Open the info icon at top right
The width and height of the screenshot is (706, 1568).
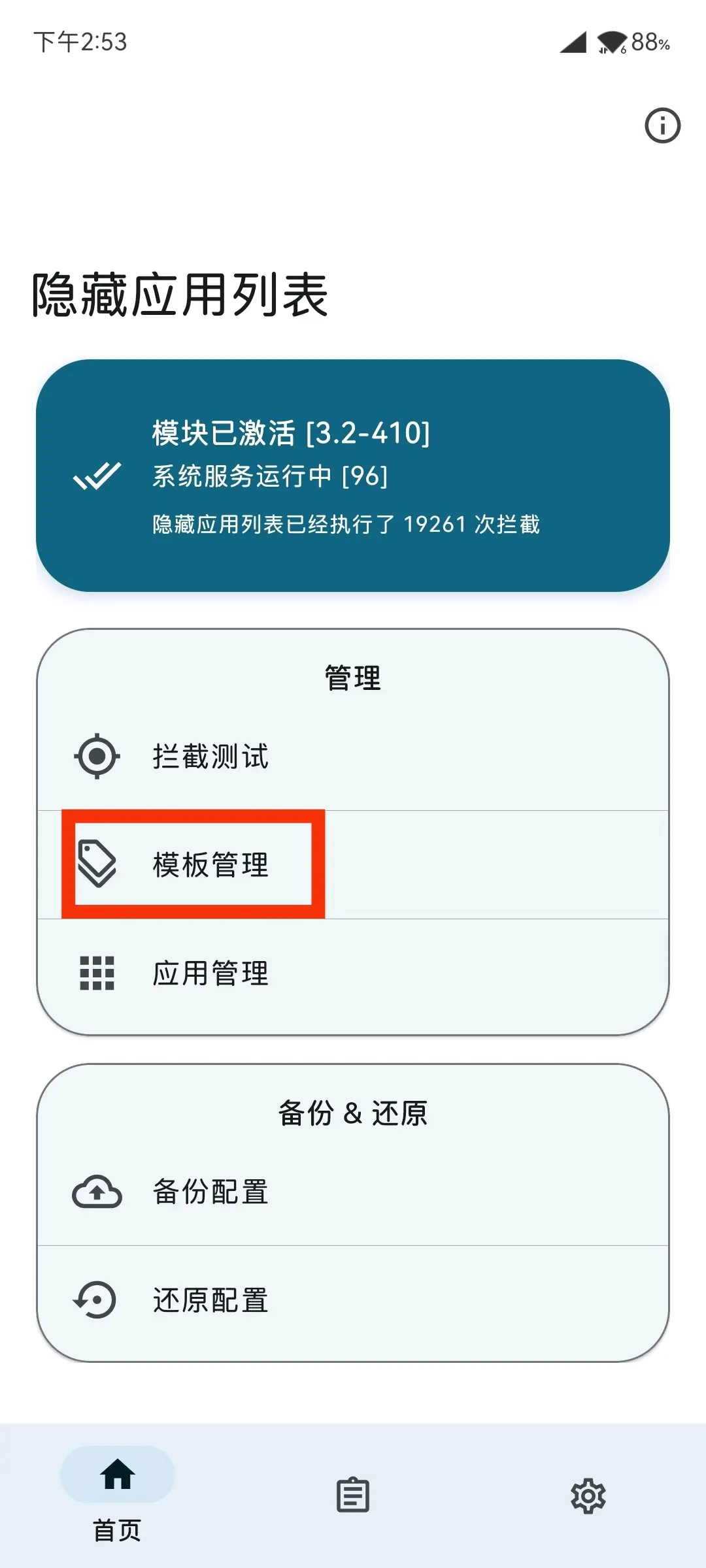pos(662,125)
